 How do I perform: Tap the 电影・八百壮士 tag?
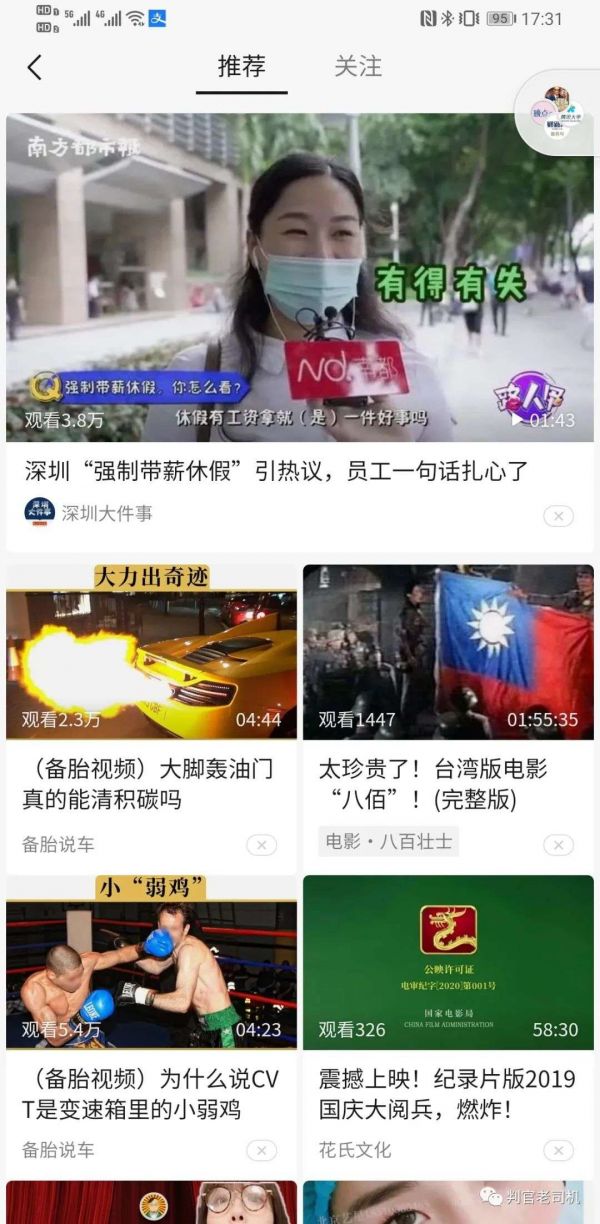[388, 842]
